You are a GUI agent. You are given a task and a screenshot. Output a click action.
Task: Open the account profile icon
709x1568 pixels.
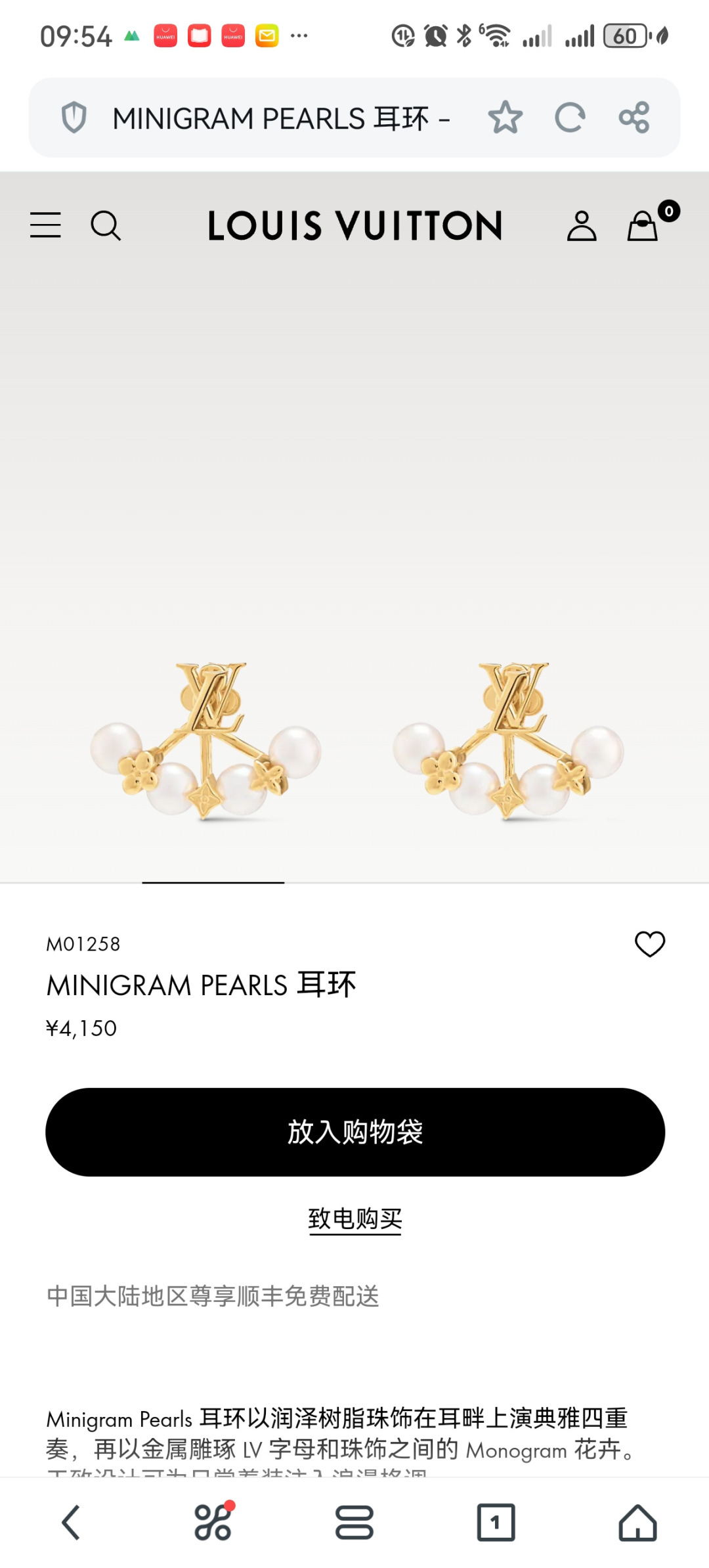coord(582,226)
